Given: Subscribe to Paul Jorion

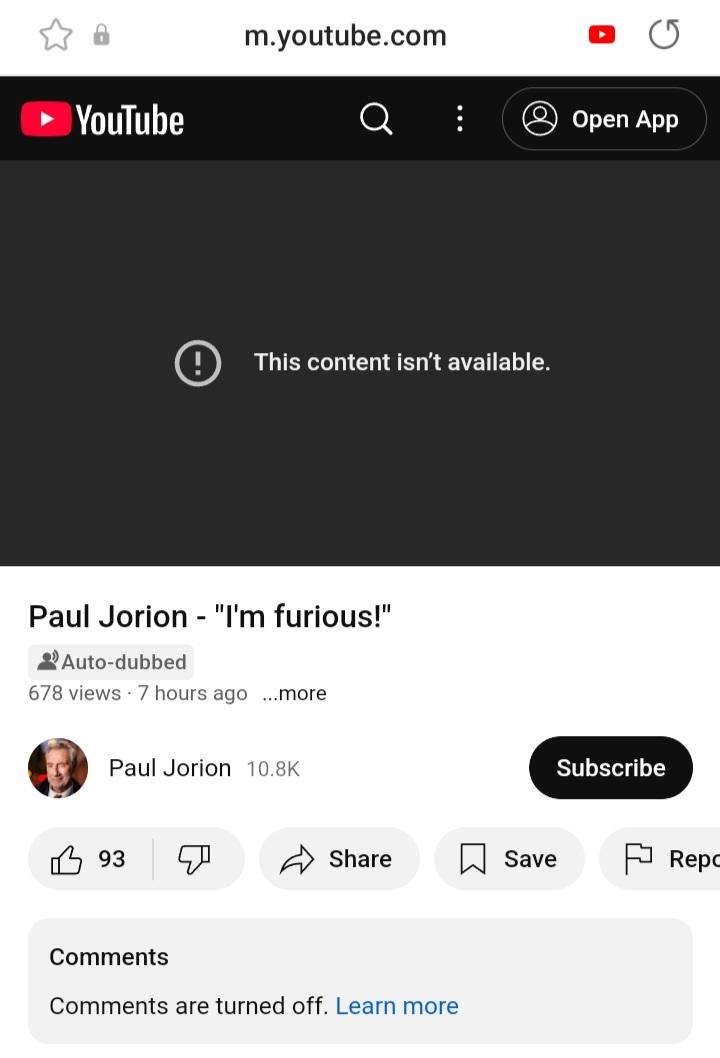Looking at the screenshot, I should click(x=610, y=768).
